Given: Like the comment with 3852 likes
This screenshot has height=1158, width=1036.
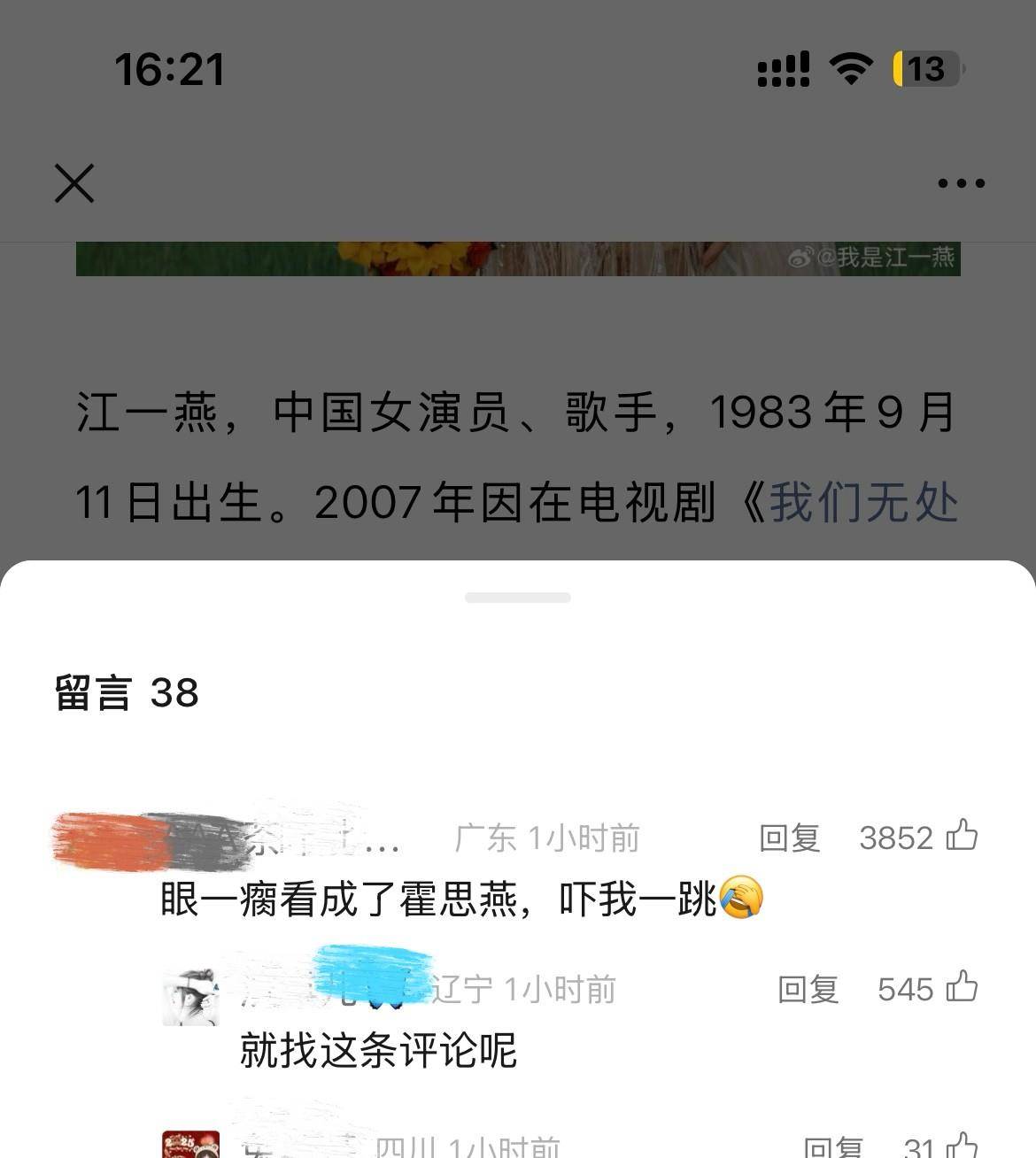Looking at the screenshot, I should click(x=962, y=836).
